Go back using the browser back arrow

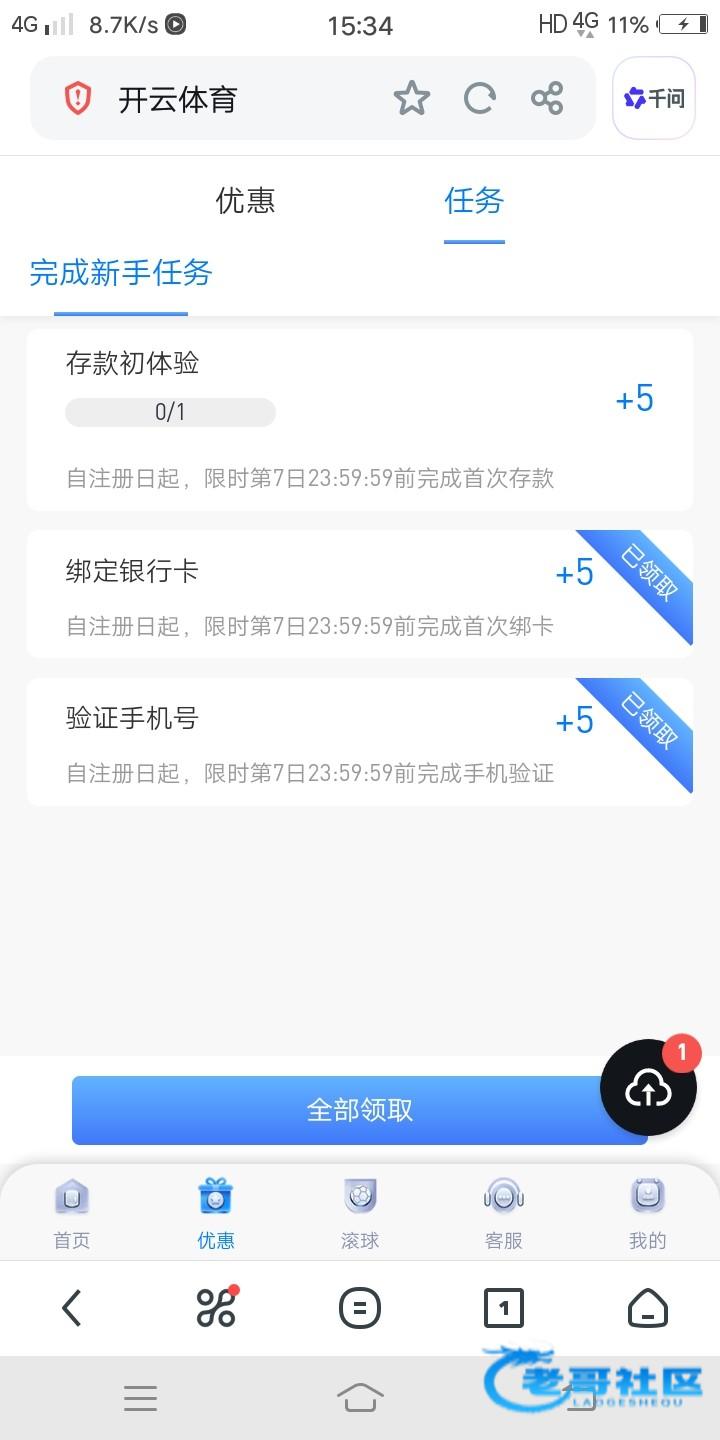tap(72, 1307)
